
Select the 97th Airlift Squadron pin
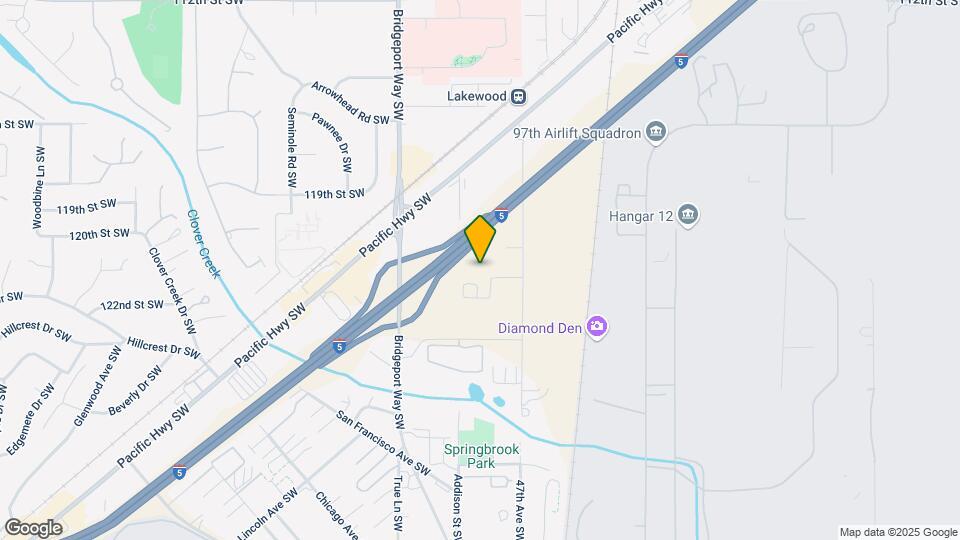[656, 131]
